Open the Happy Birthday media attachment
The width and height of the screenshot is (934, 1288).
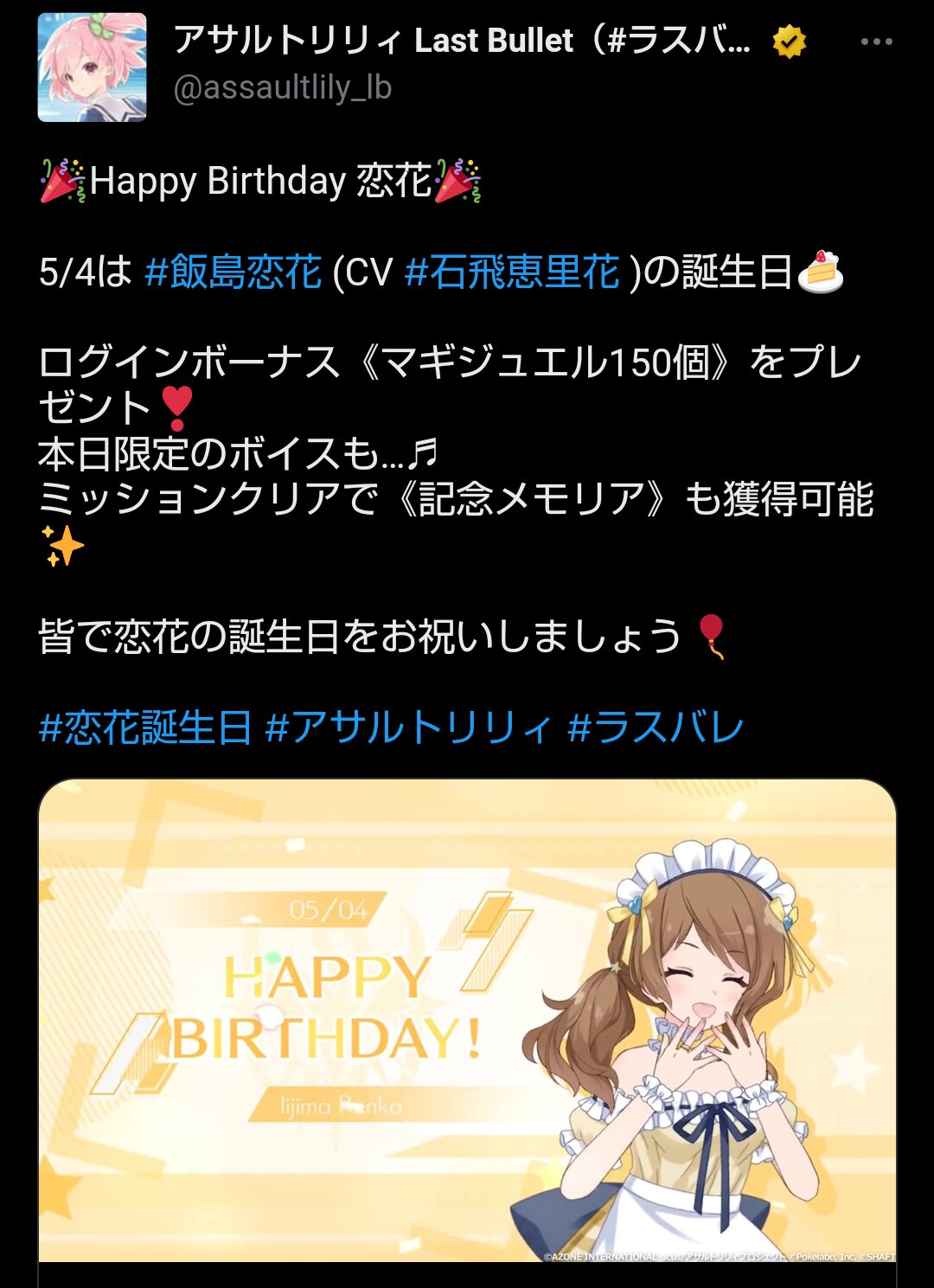[467, 1021]
